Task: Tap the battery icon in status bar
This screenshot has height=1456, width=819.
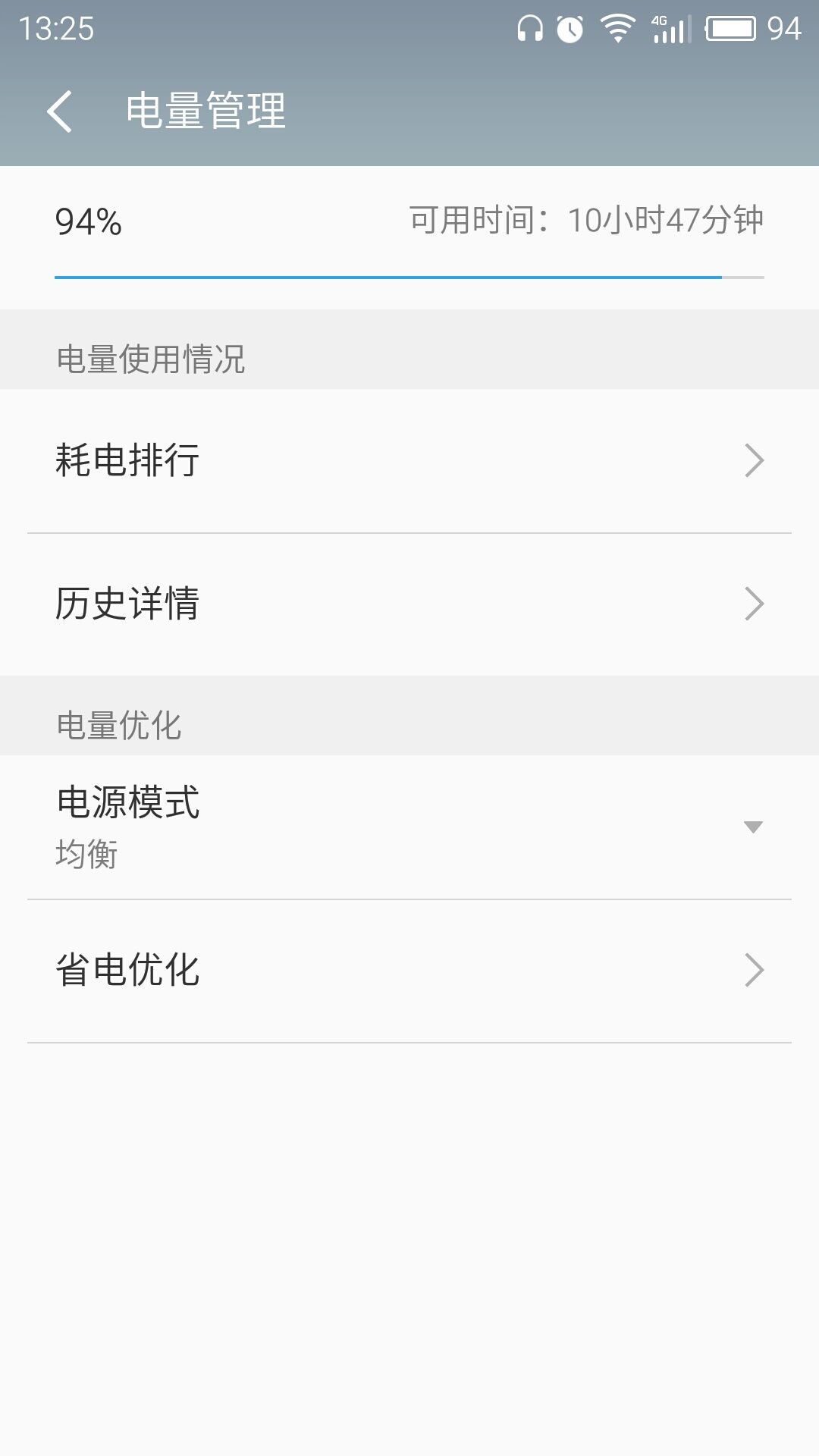Action: click(730, 27)
